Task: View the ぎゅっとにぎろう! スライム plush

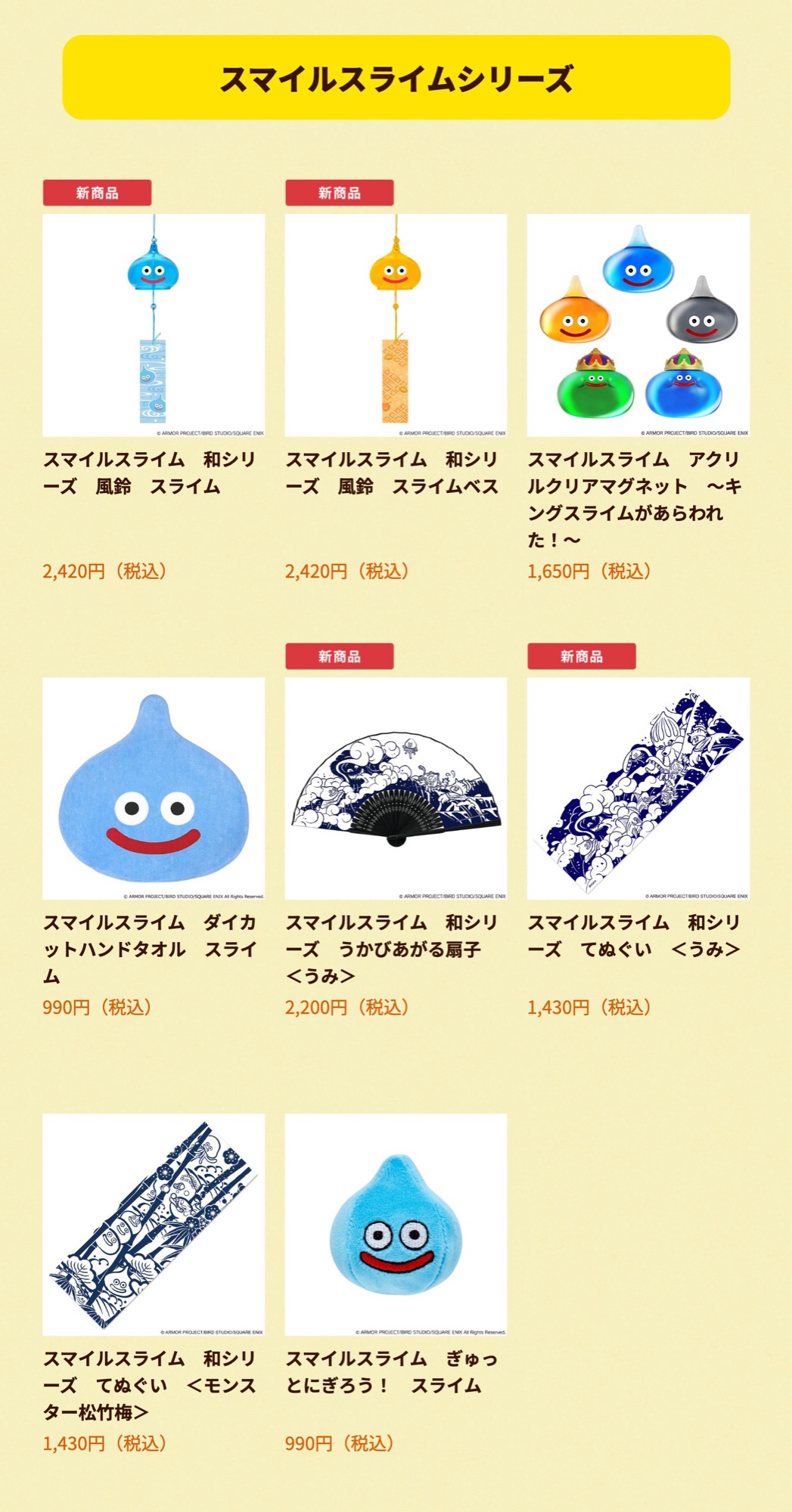Action: click(x=396, y=1225)
